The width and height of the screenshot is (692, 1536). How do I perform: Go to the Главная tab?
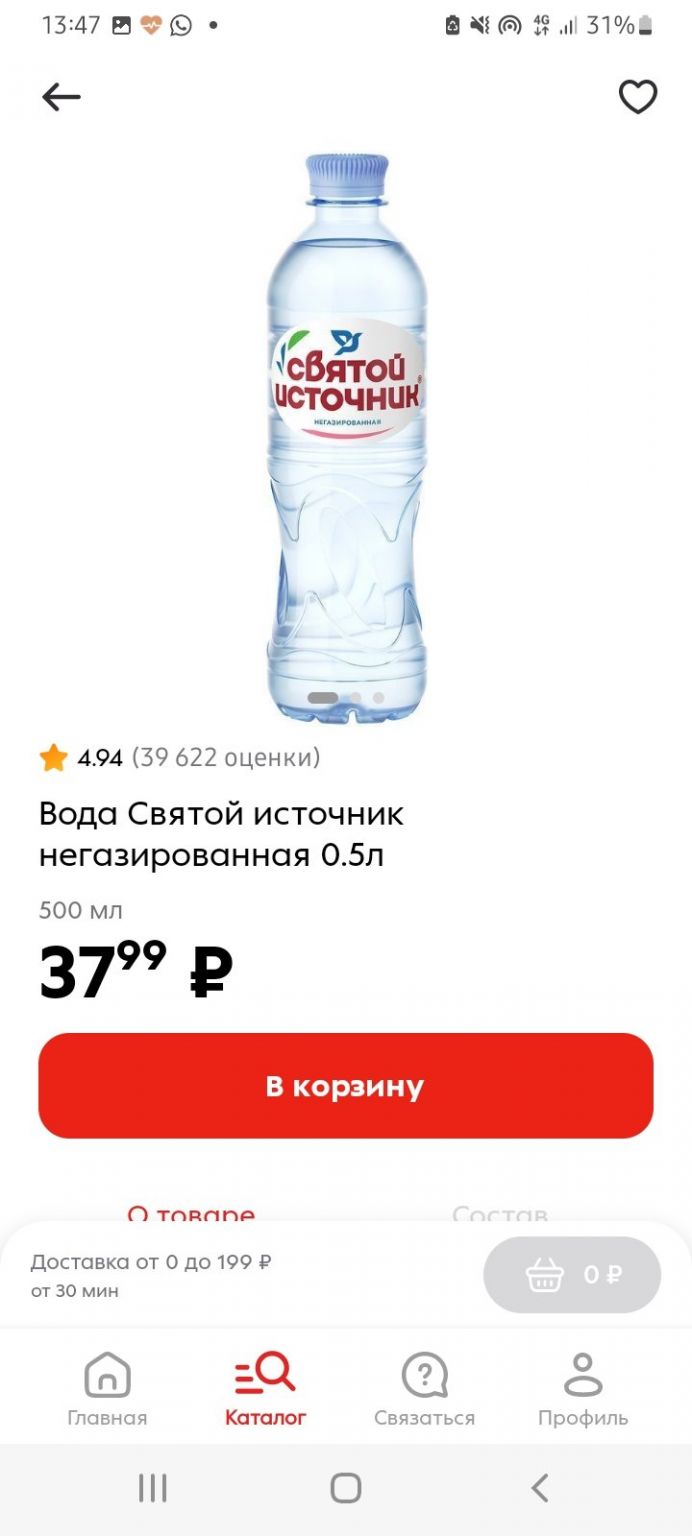tap(107, 1389)
